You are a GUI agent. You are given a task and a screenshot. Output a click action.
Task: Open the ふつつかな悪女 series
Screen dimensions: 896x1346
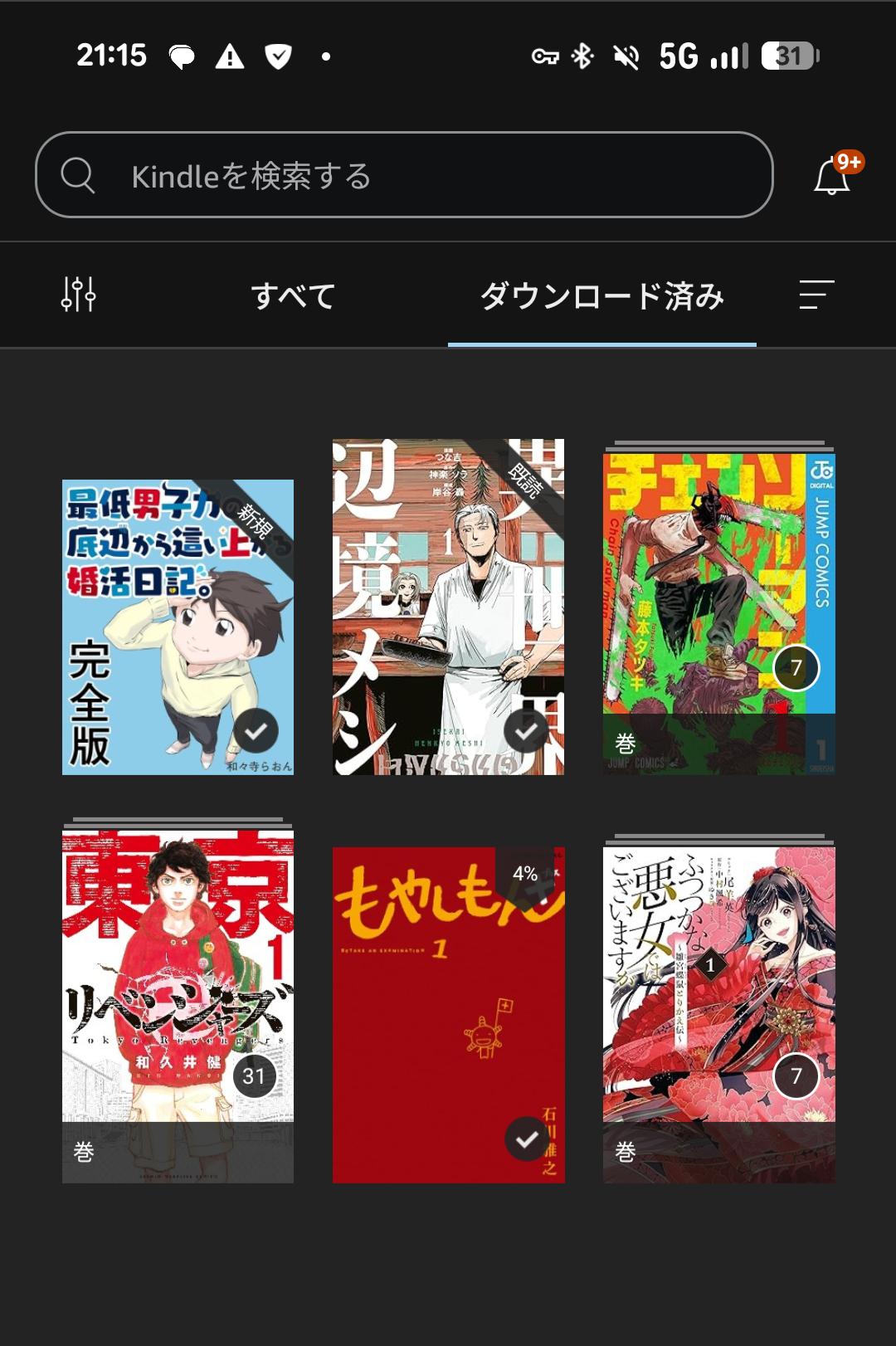[x=718, y=1013]
